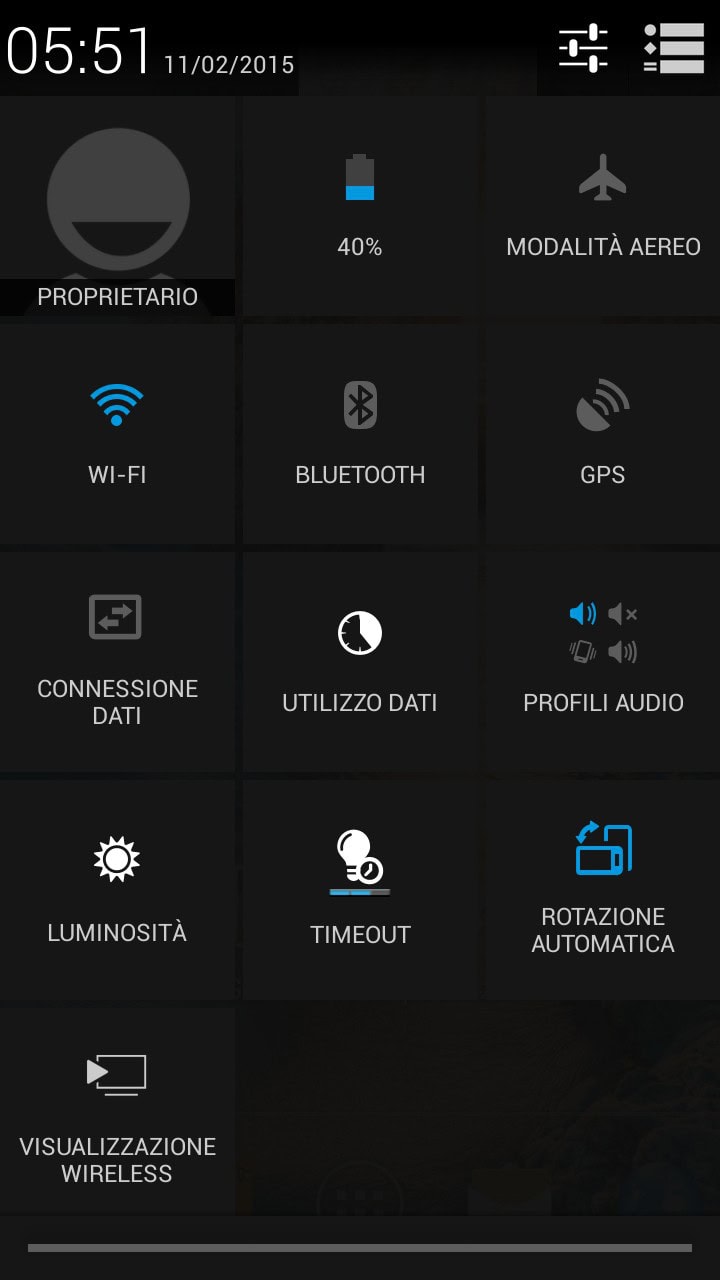Screen dimensions: 720x1280
Task: Open Visualizzazione Wireless
Action: [x=117, y=1112]
